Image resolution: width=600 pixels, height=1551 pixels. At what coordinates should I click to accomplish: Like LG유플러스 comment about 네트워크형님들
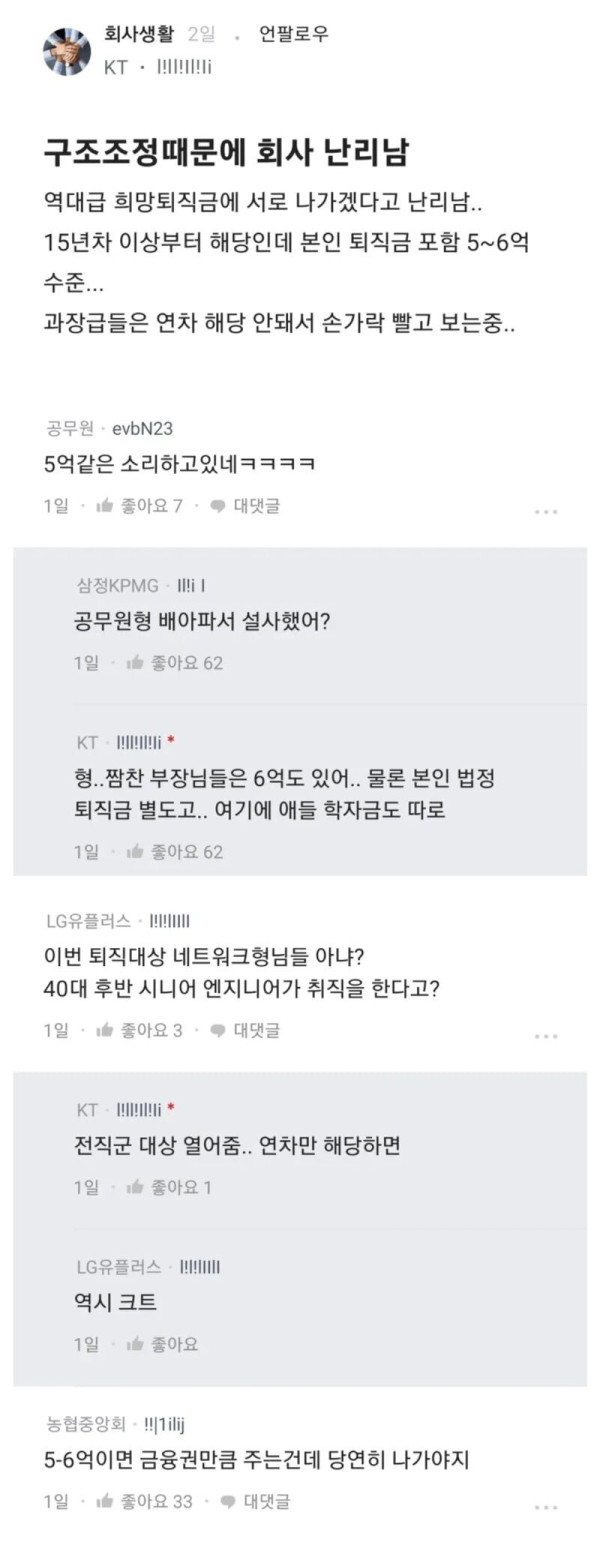point(139,1030)
